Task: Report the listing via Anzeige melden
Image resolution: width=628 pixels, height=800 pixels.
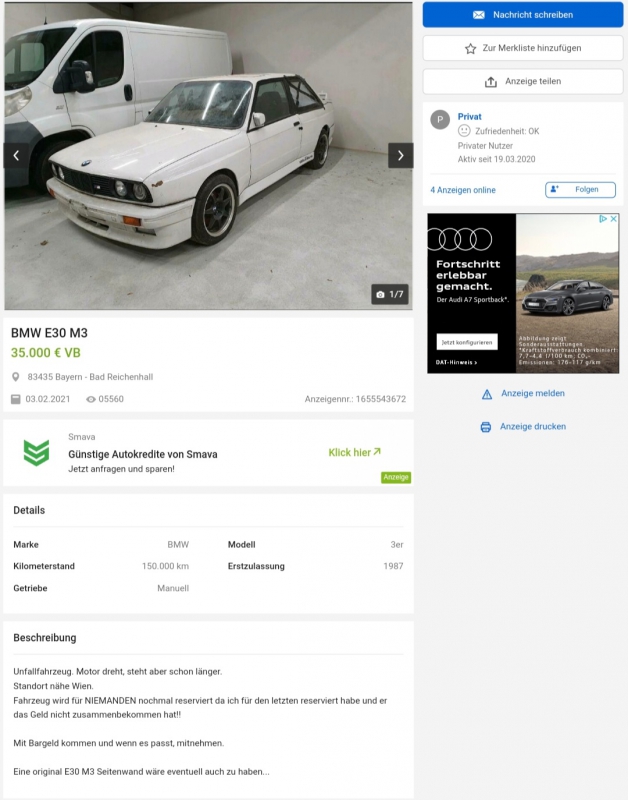Action: pos(522,394)
